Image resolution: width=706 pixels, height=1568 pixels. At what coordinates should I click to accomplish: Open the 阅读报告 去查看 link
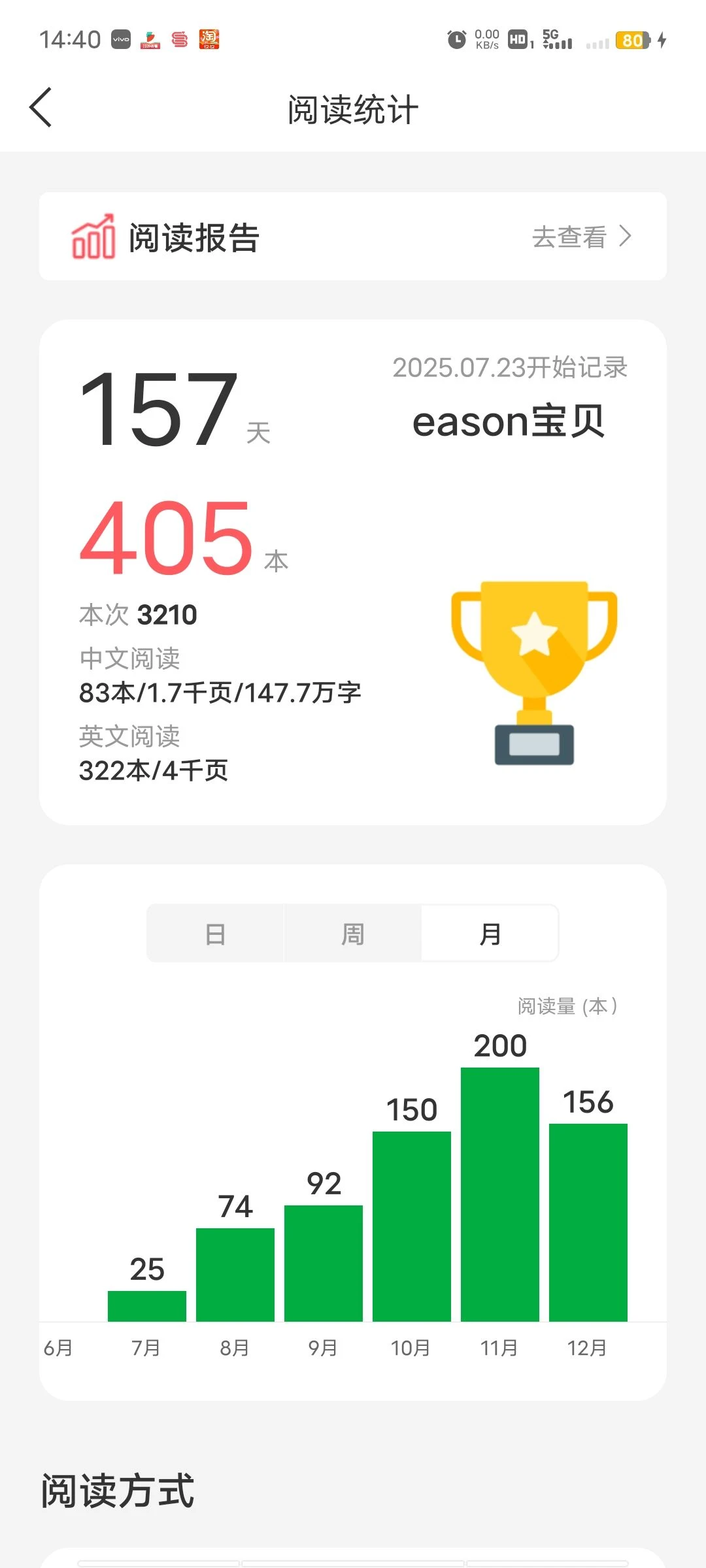580,237
